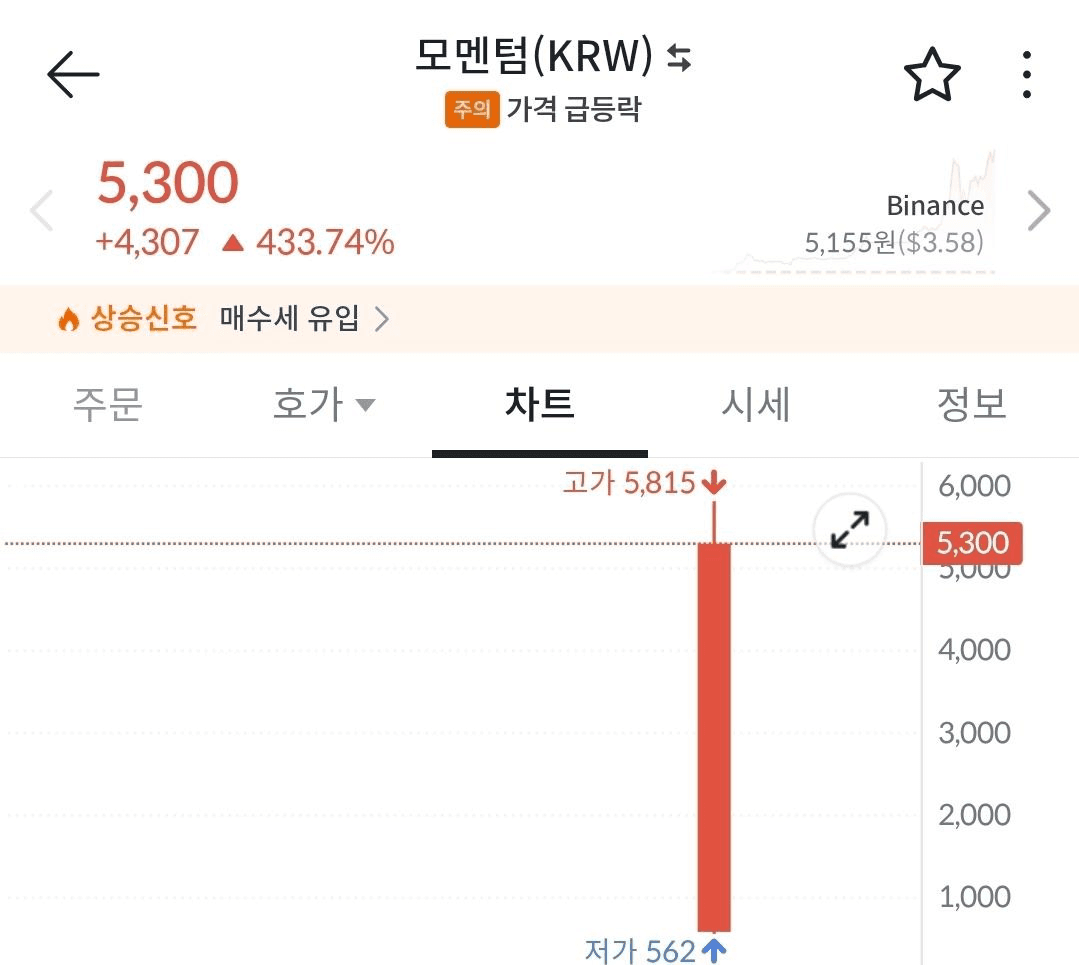Image resolution: width=1079 pixels, height=965 pixels.
Task: Open the 호가 tab dropdown
Action: point(323,405)
